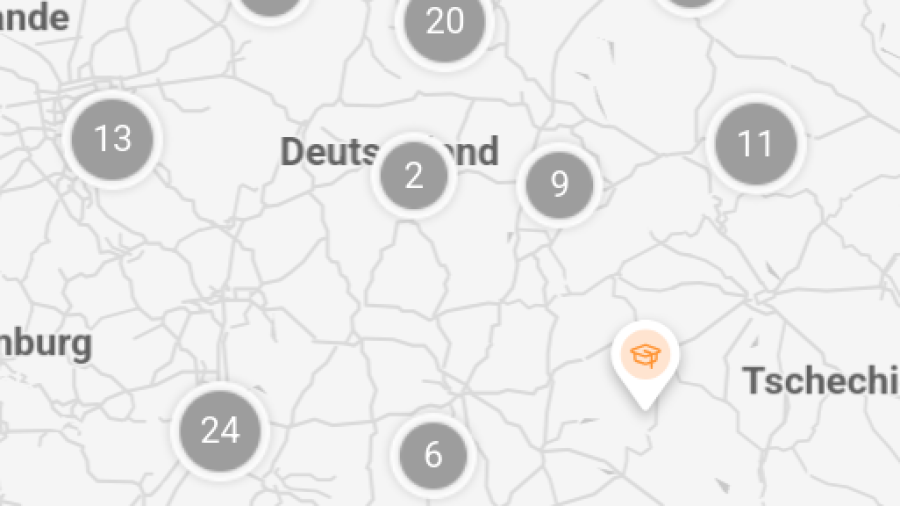Open the orange graduation cap map pin

click(x=645, y=357)
